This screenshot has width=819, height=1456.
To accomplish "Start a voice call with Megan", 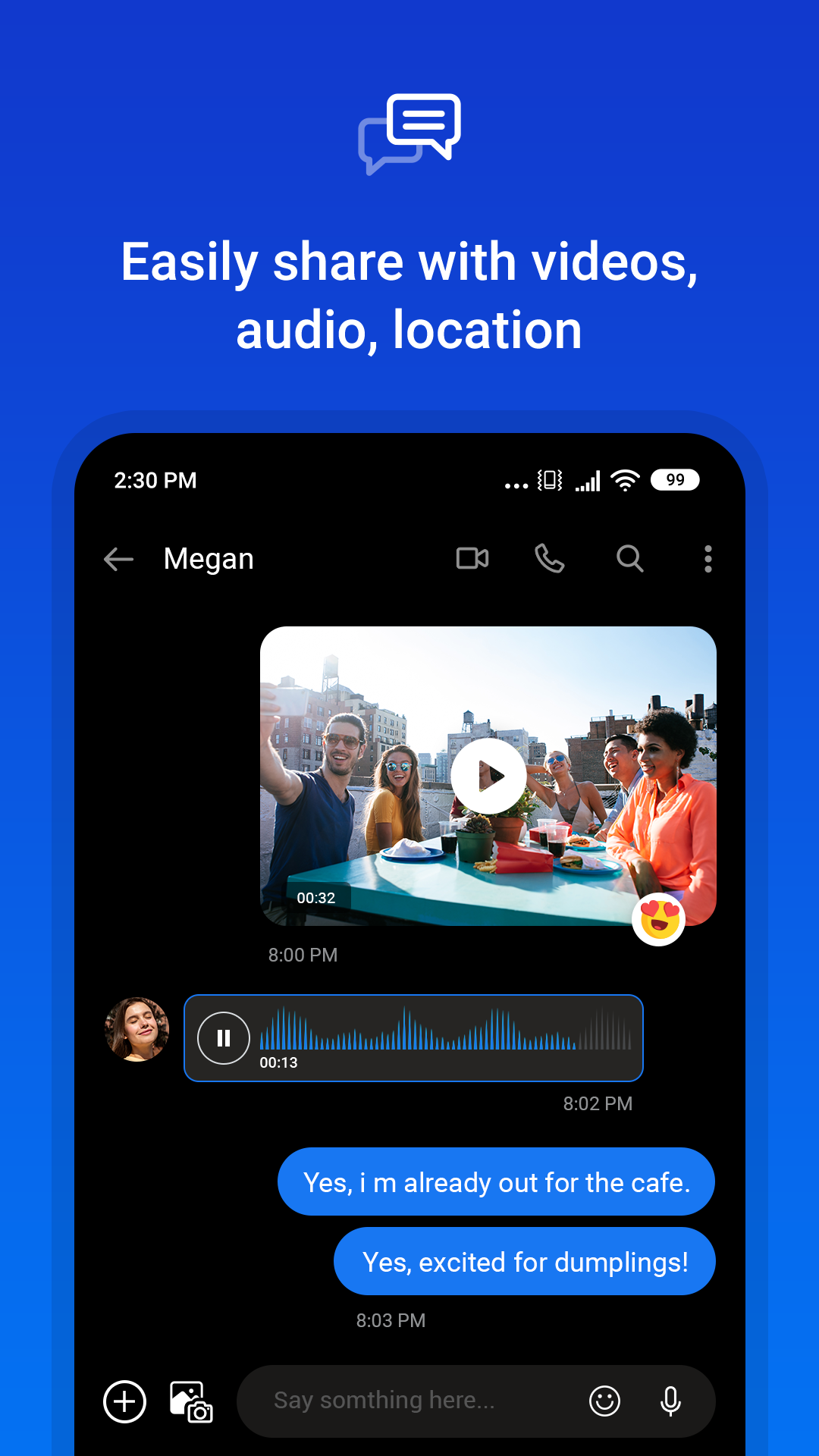I will point(551,559).
